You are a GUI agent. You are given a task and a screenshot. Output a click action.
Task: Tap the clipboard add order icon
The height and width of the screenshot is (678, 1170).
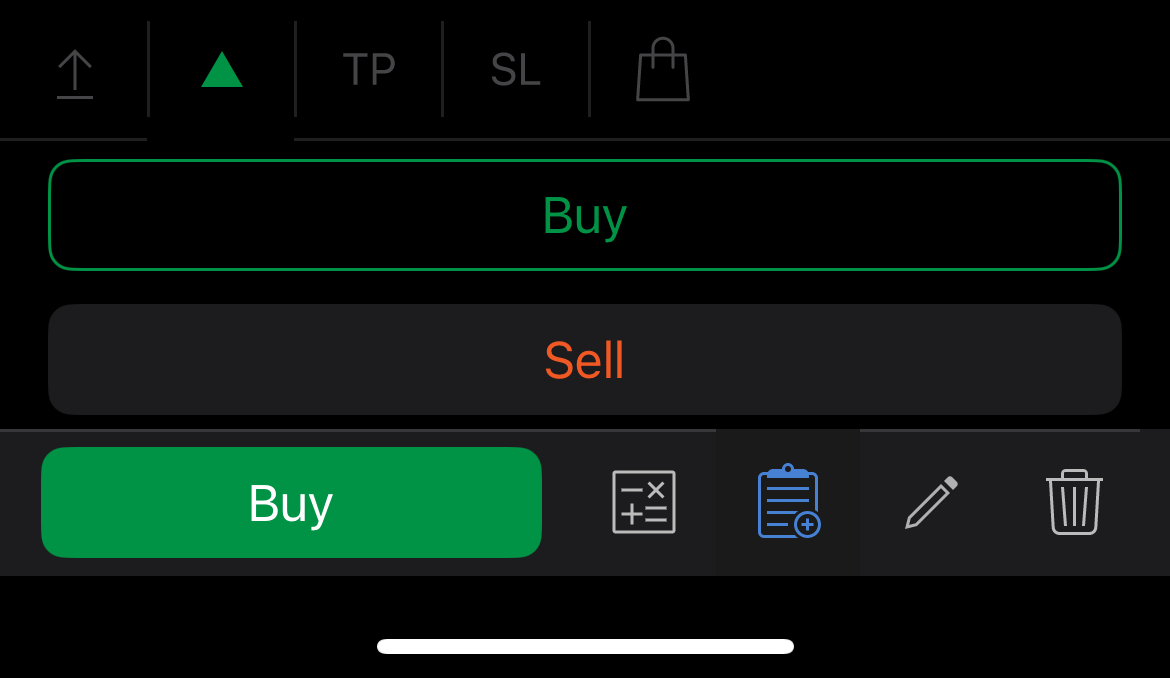tap(789, 502)
